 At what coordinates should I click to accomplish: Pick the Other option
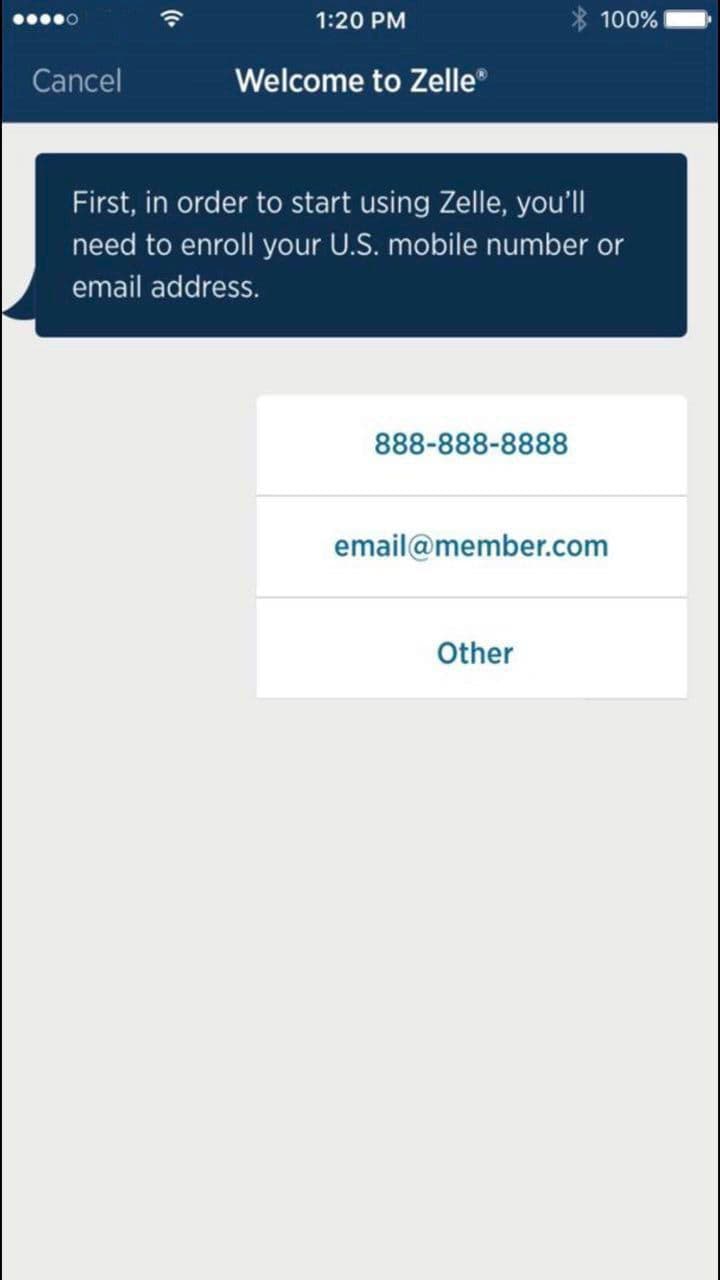tap(474, 653)
